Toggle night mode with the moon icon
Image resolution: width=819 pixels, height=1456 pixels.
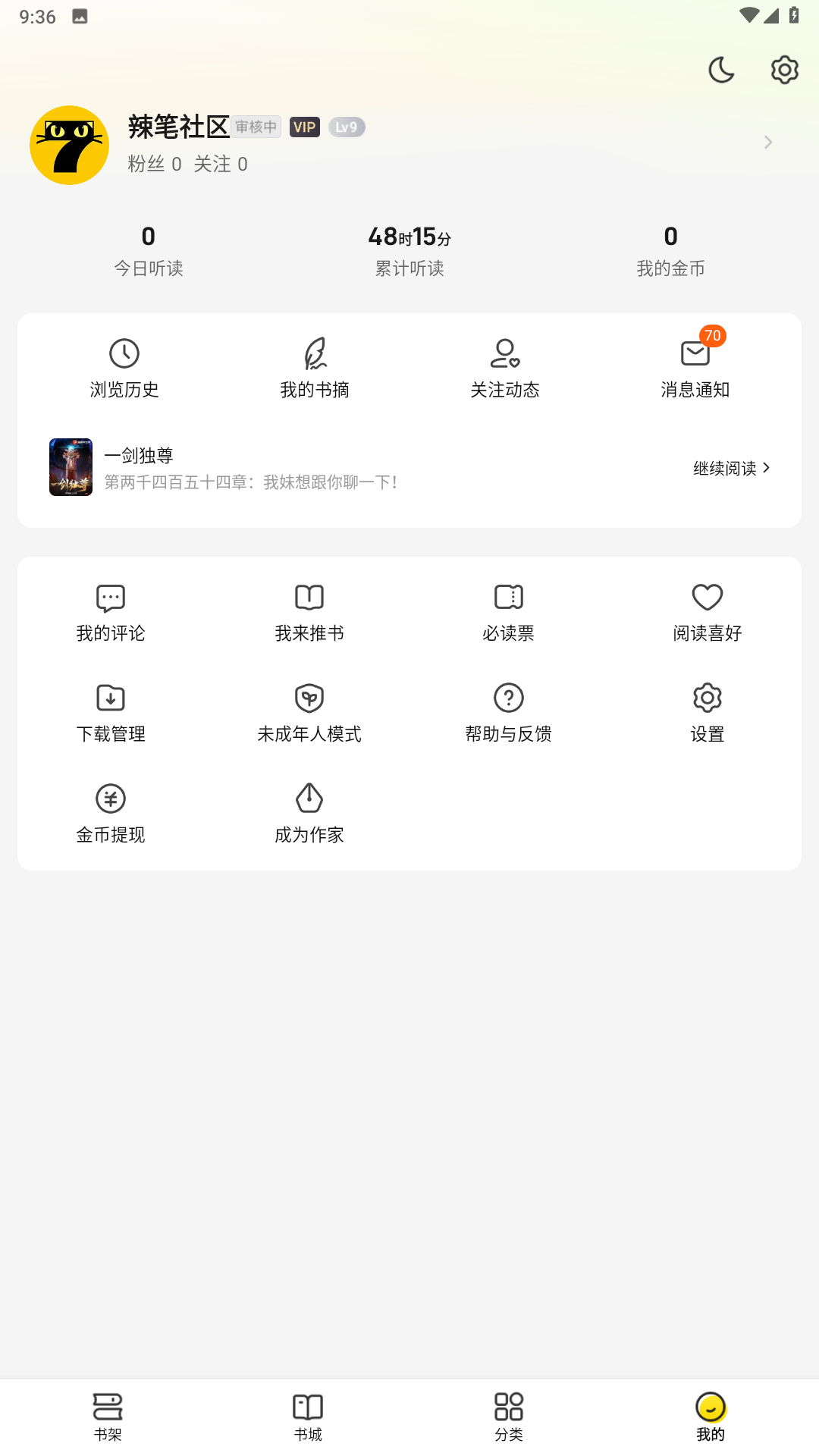tap(720, 70)
